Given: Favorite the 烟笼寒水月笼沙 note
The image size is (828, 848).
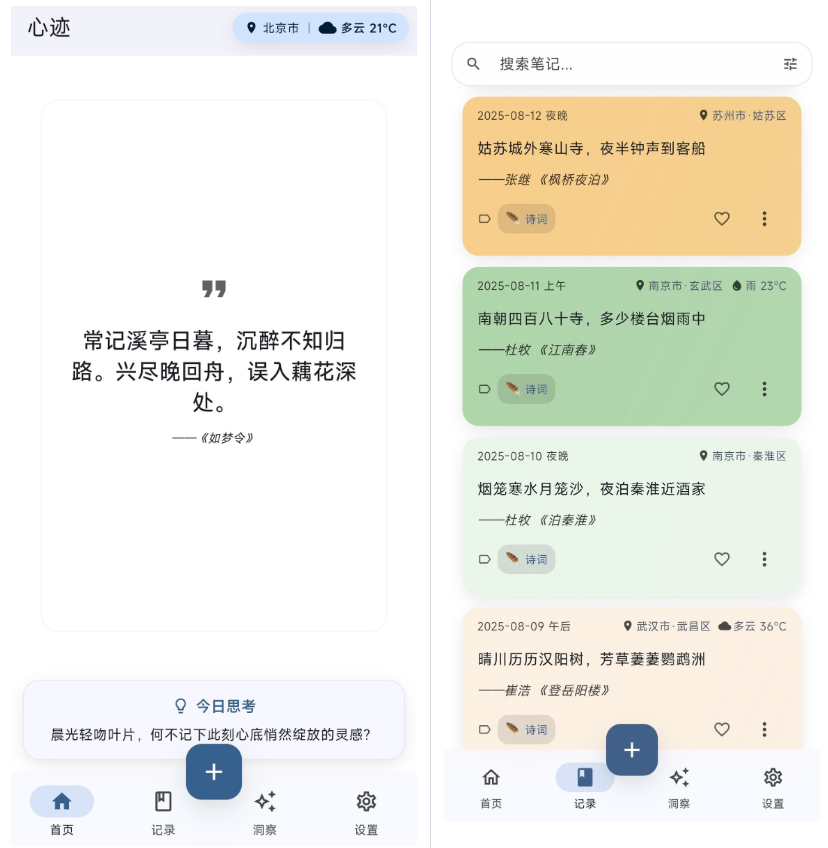Looking at the screenshot, I should [x=721, y=559].
